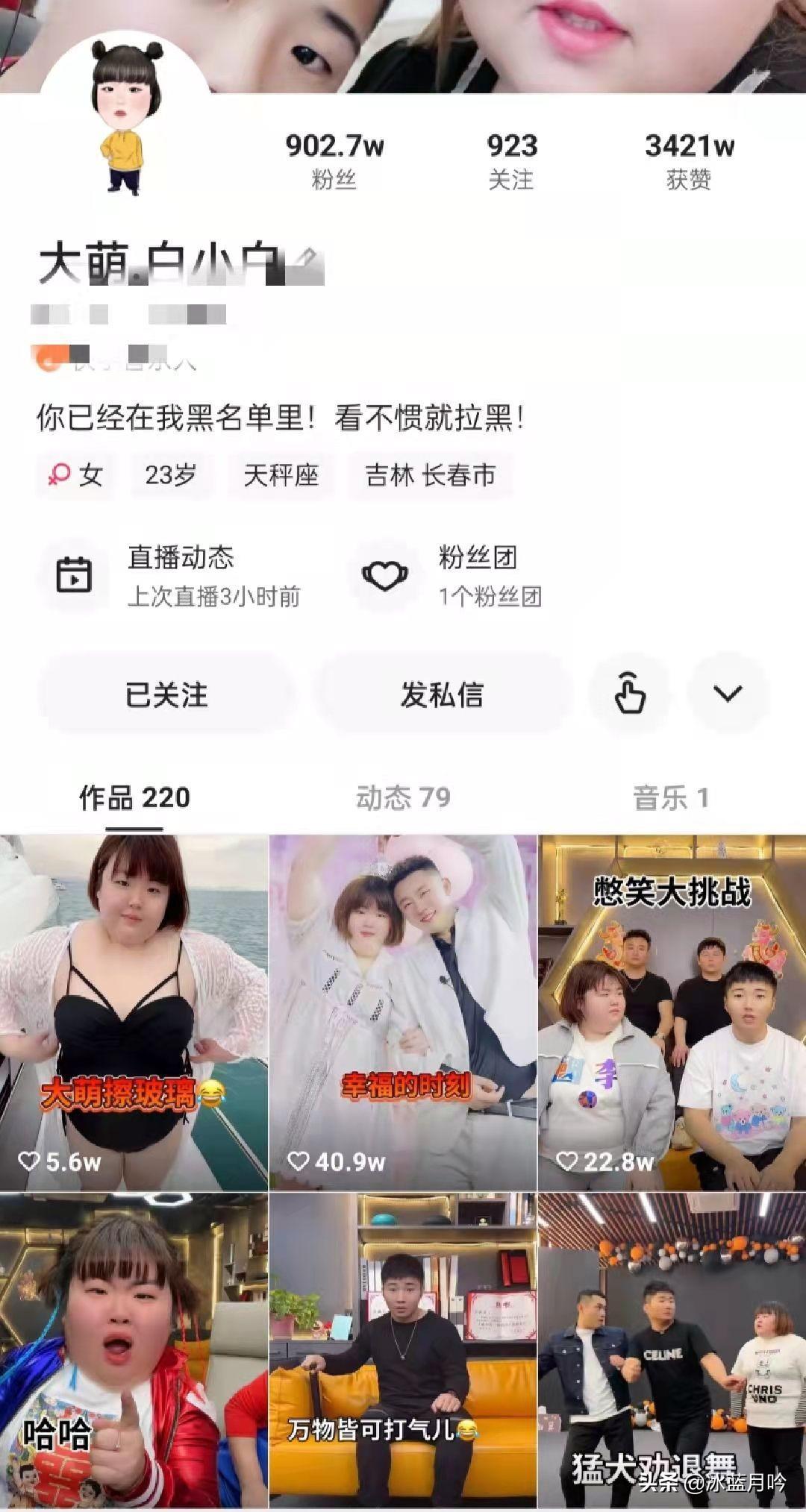Switch to the 音乐 1 tab

(x=670, y=797)
